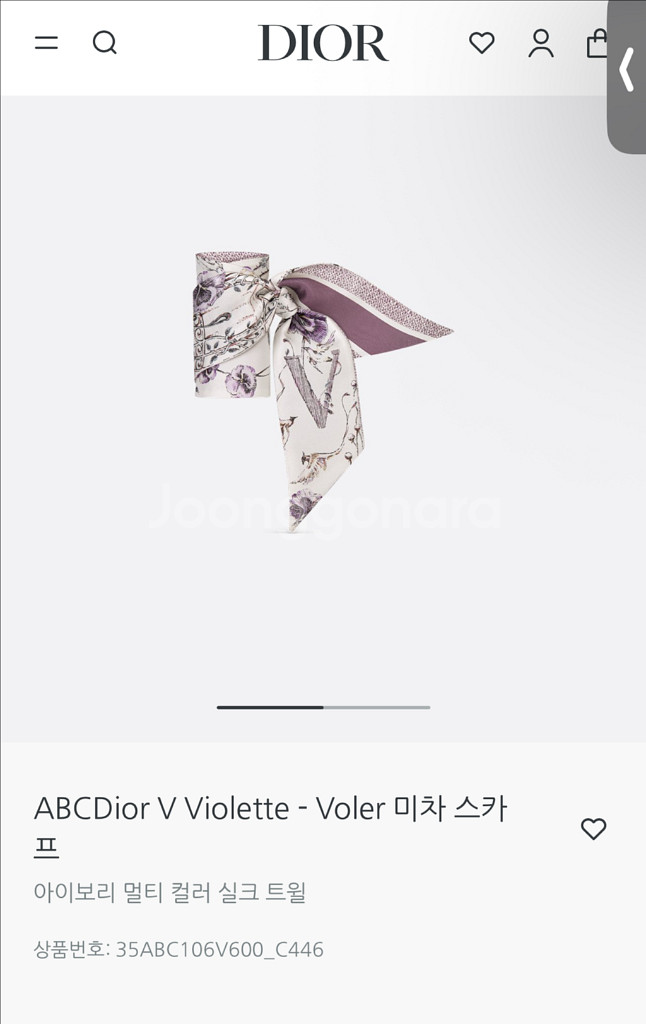The height and width of the screenshot is (1024, 646).
Task: Open the hamburger menu
Action: point(46,43)
